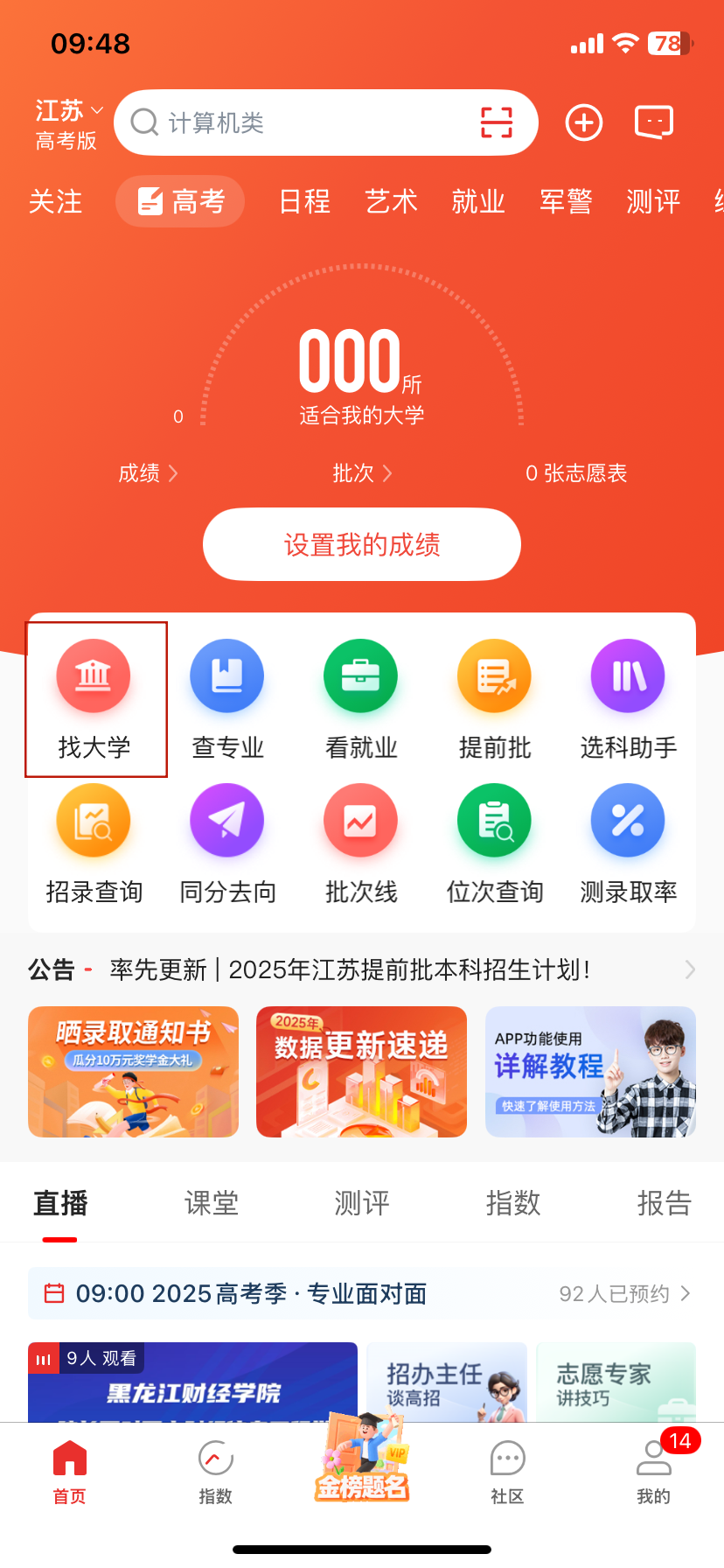Open the 09:00 2025高考季 专业面对面 live row
This screenshot has width=724, height=1568.
[361, 1293]
